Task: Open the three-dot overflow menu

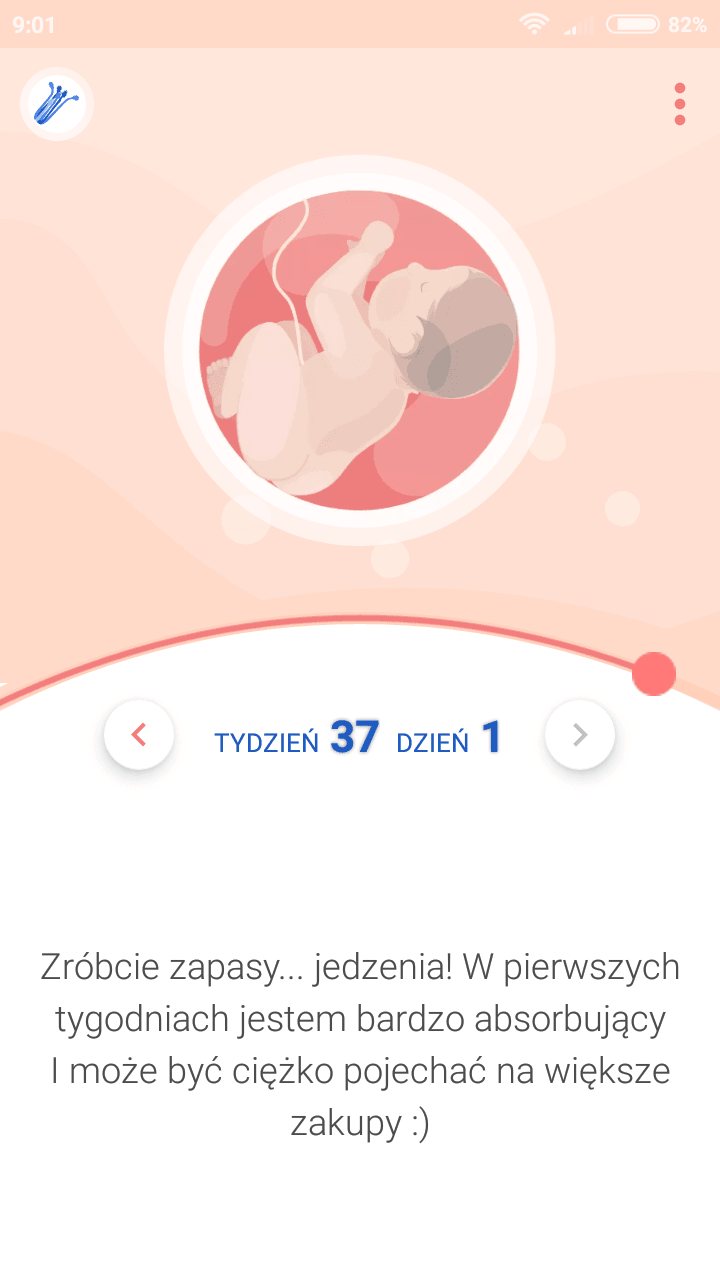Action: [x=680, y=104]
